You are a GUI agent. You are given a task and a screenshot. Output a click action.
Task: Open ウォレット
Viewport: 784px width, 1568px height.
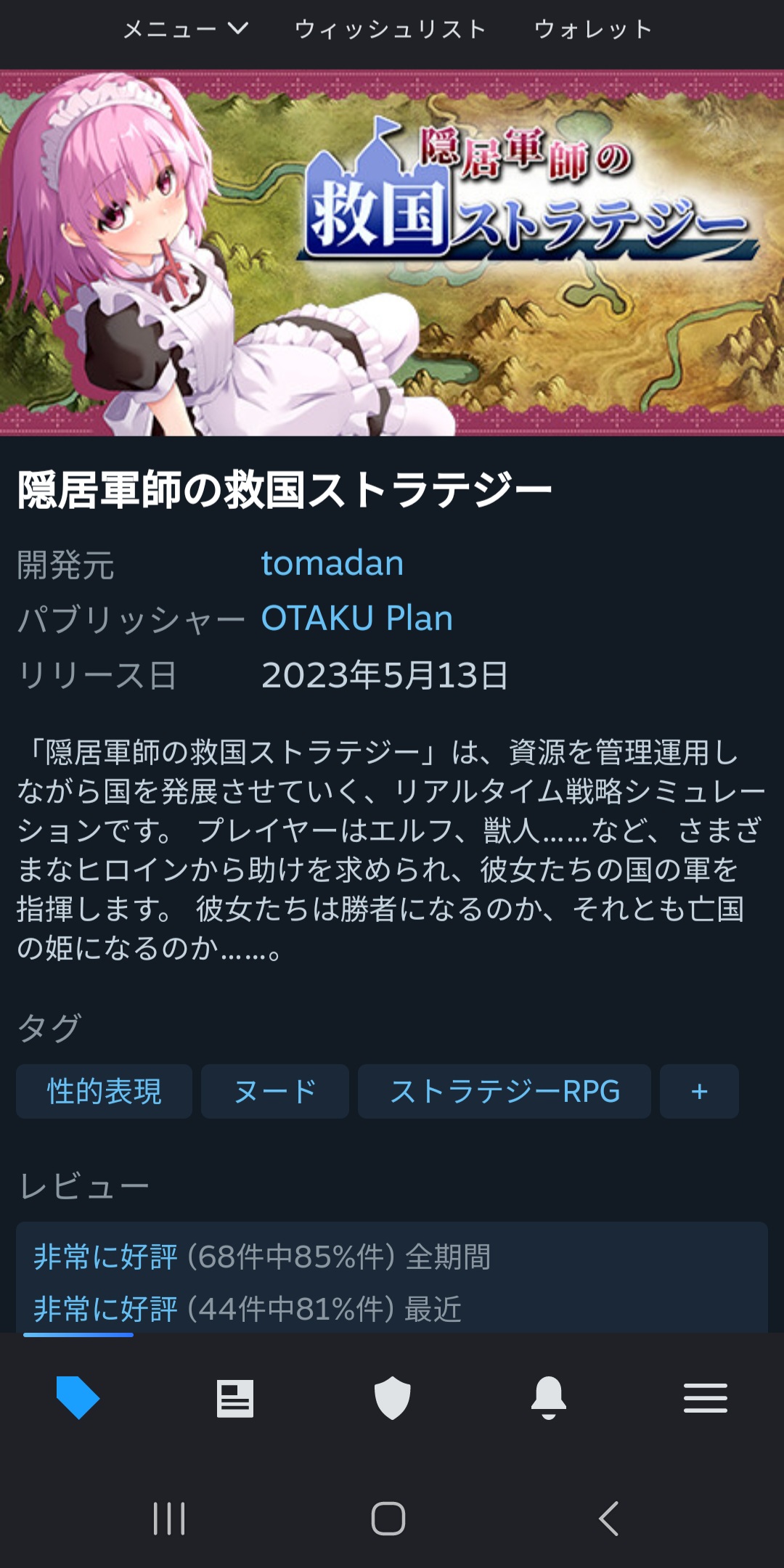click(x=593, y=29)
